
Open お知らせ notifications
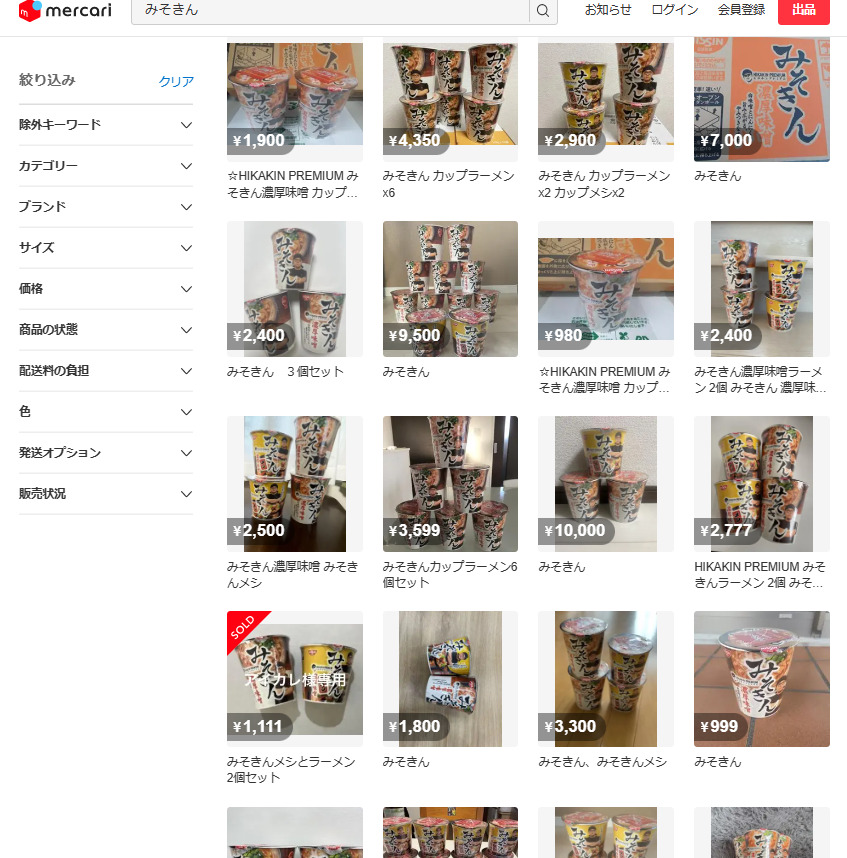608,10
